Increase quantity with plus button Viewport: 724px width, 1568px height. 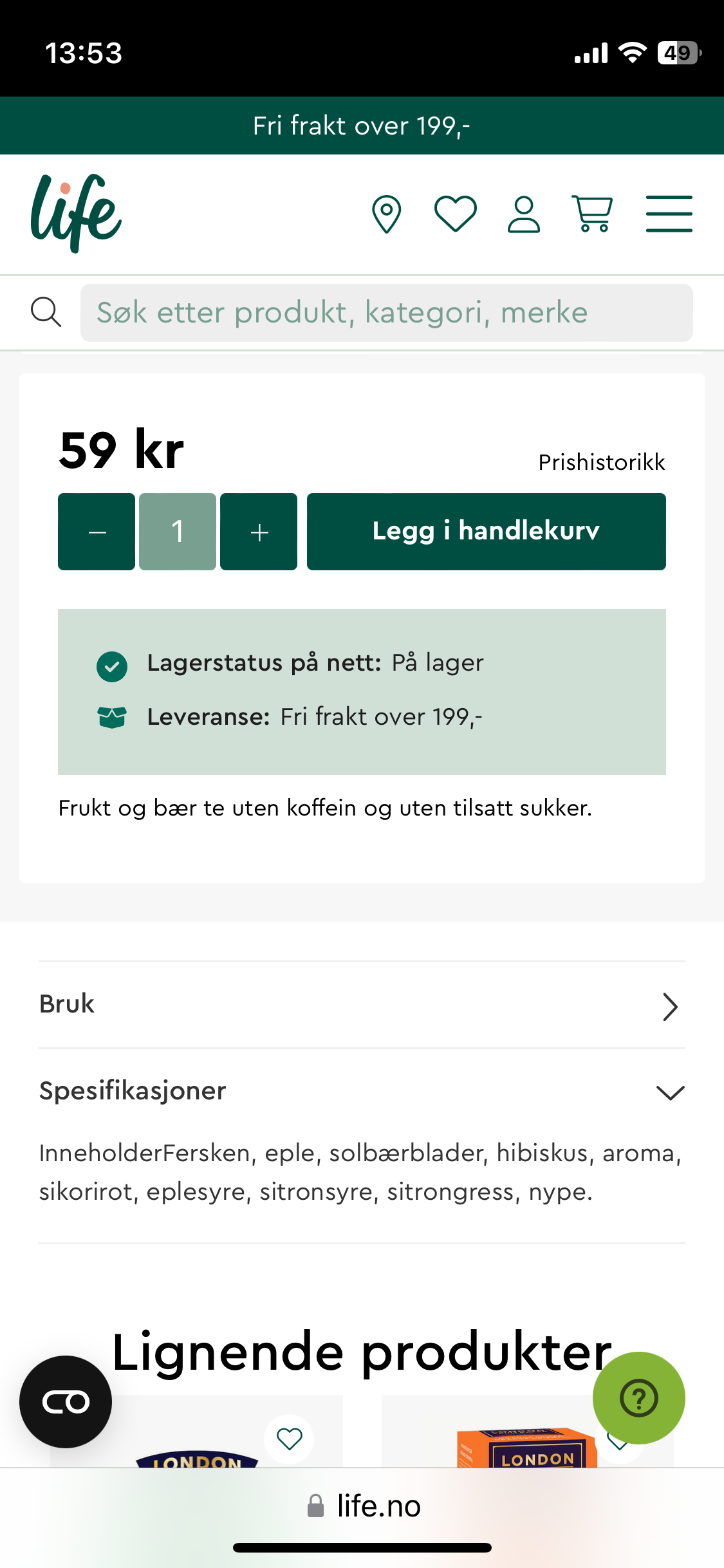click(259, 532)
